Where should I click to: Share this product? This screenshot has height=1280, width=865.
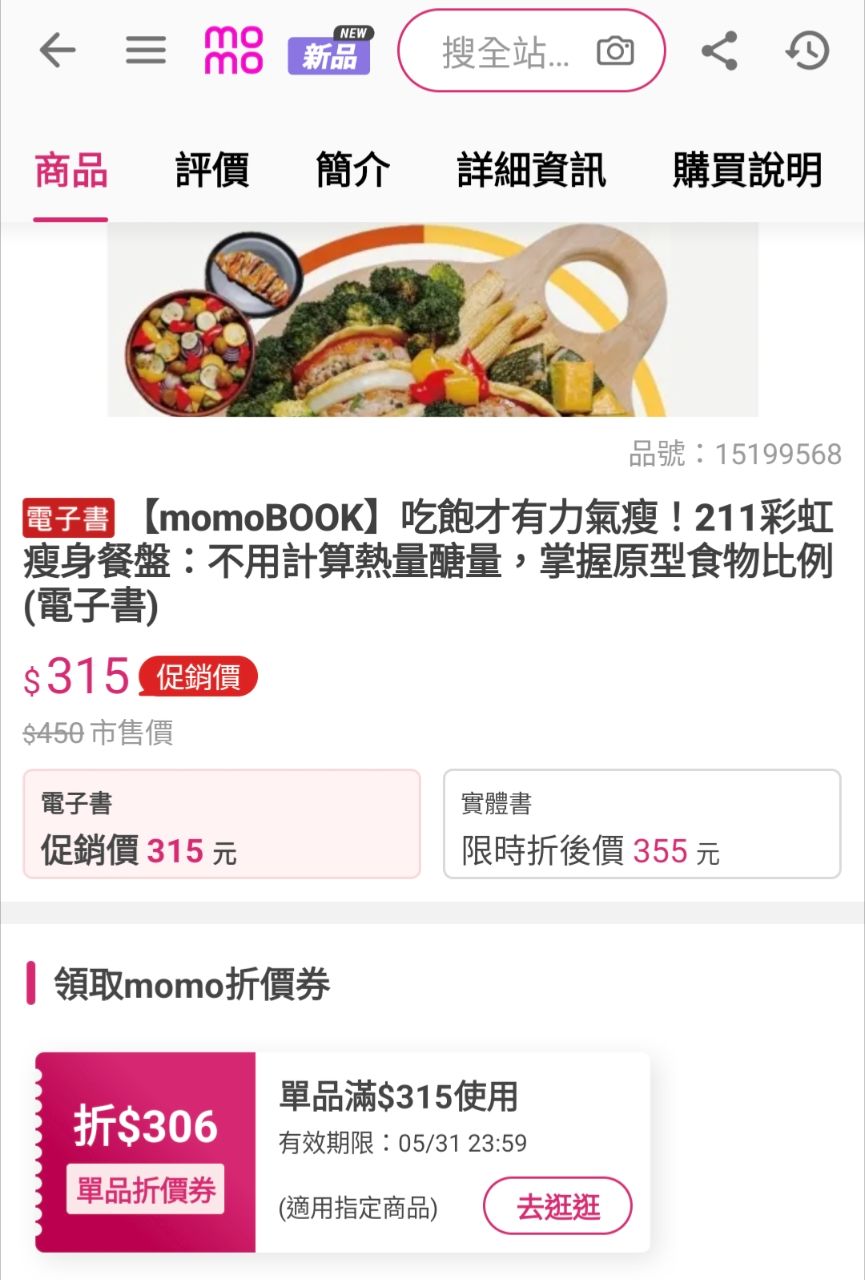(x=719, y=50)
